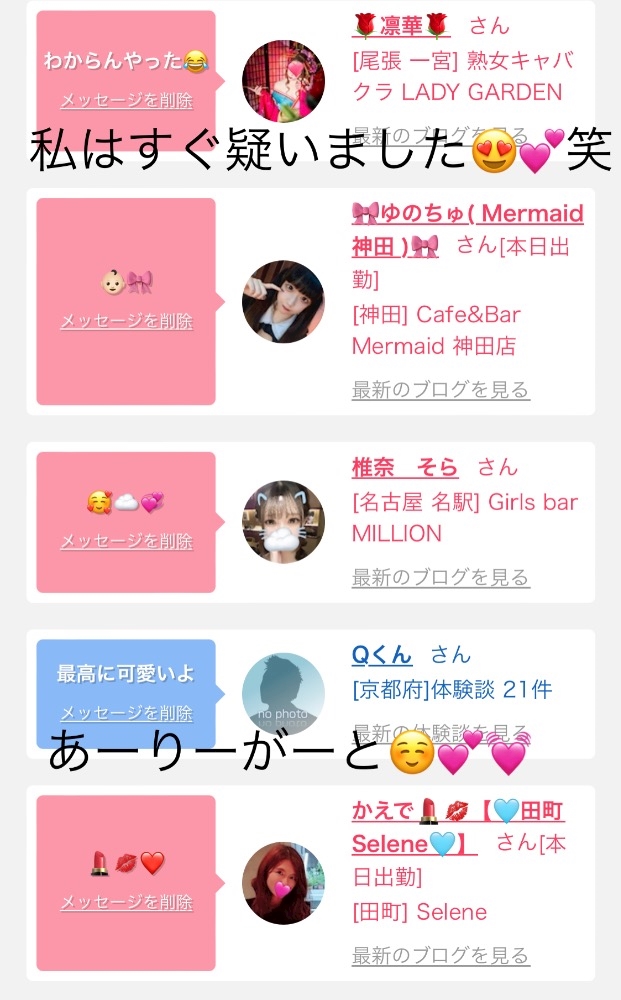
Task: View かえで's latest blog
Action: (x=440, y=956)
